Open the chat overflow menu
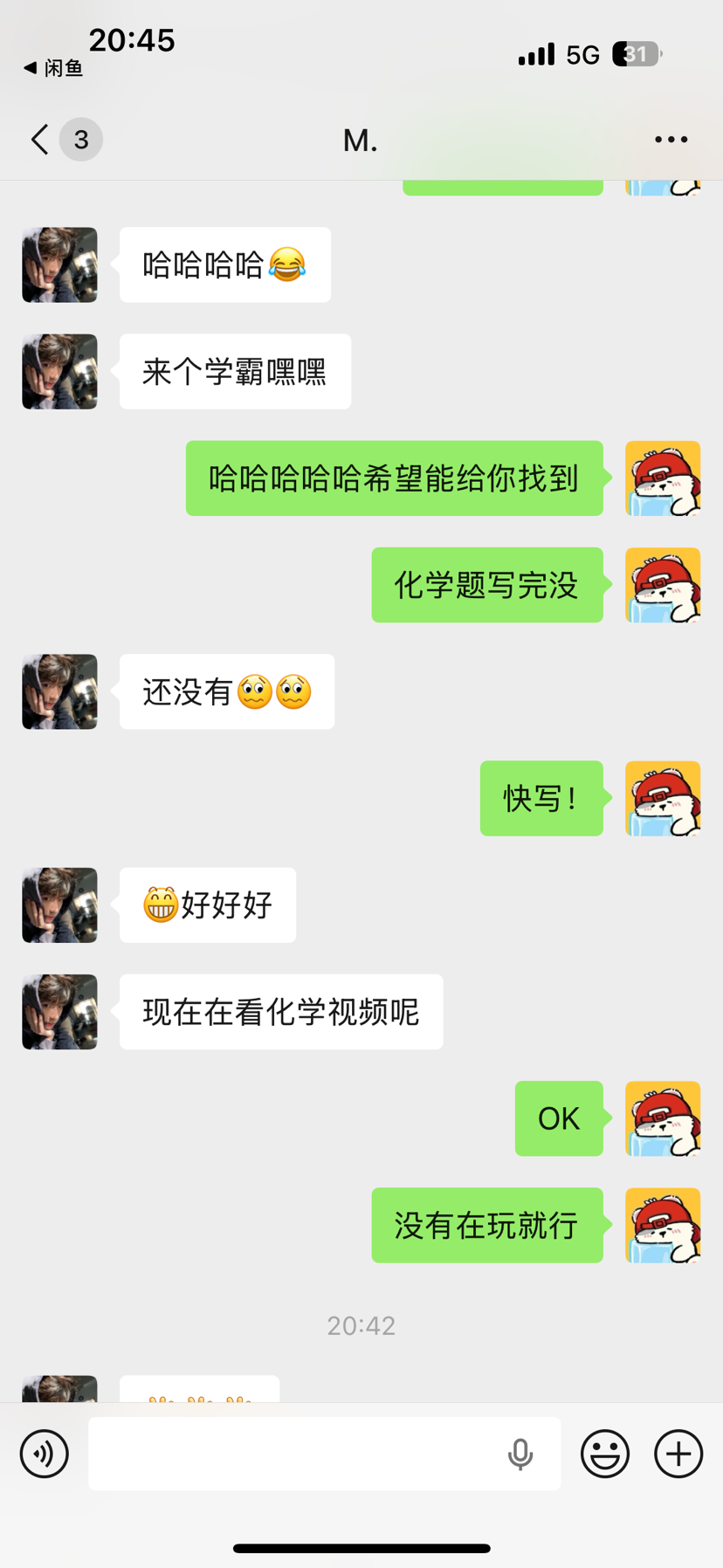This screenshot has width=723, height=1568. click(x=671, y=140)
